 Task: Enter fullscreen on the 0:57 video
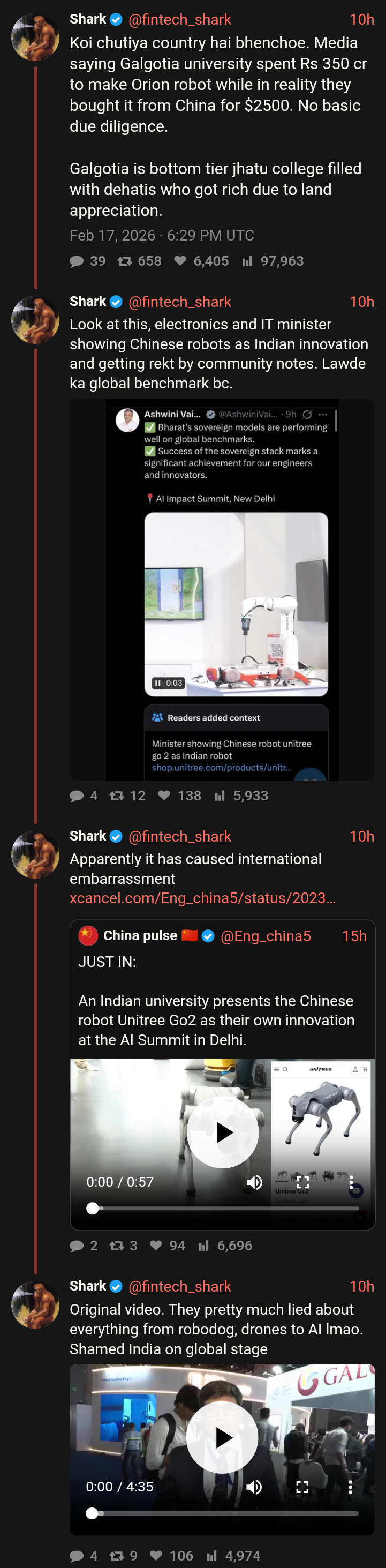click(x=302, y=1182)
